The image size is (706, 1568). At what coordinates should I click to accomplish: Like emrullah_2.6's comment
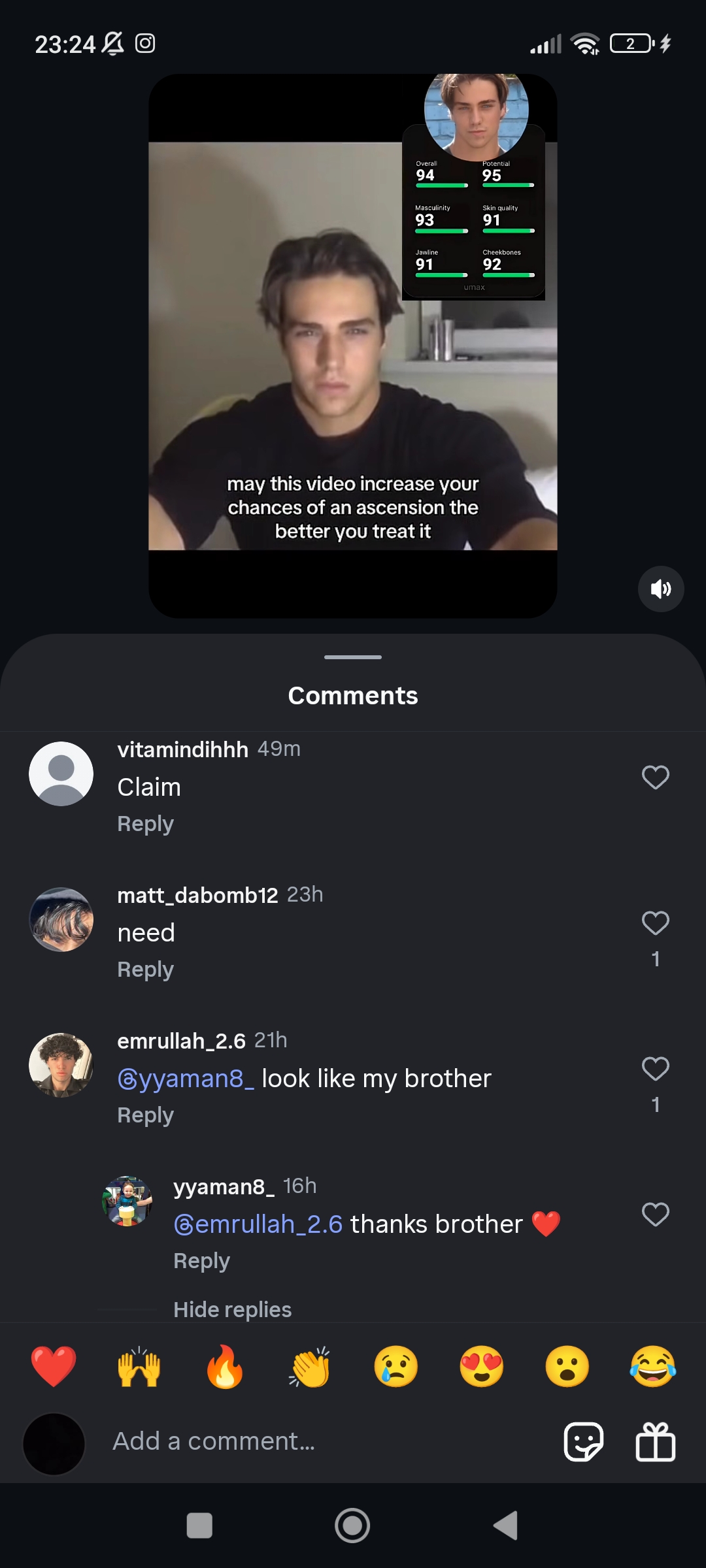[x=655, y=1069]
